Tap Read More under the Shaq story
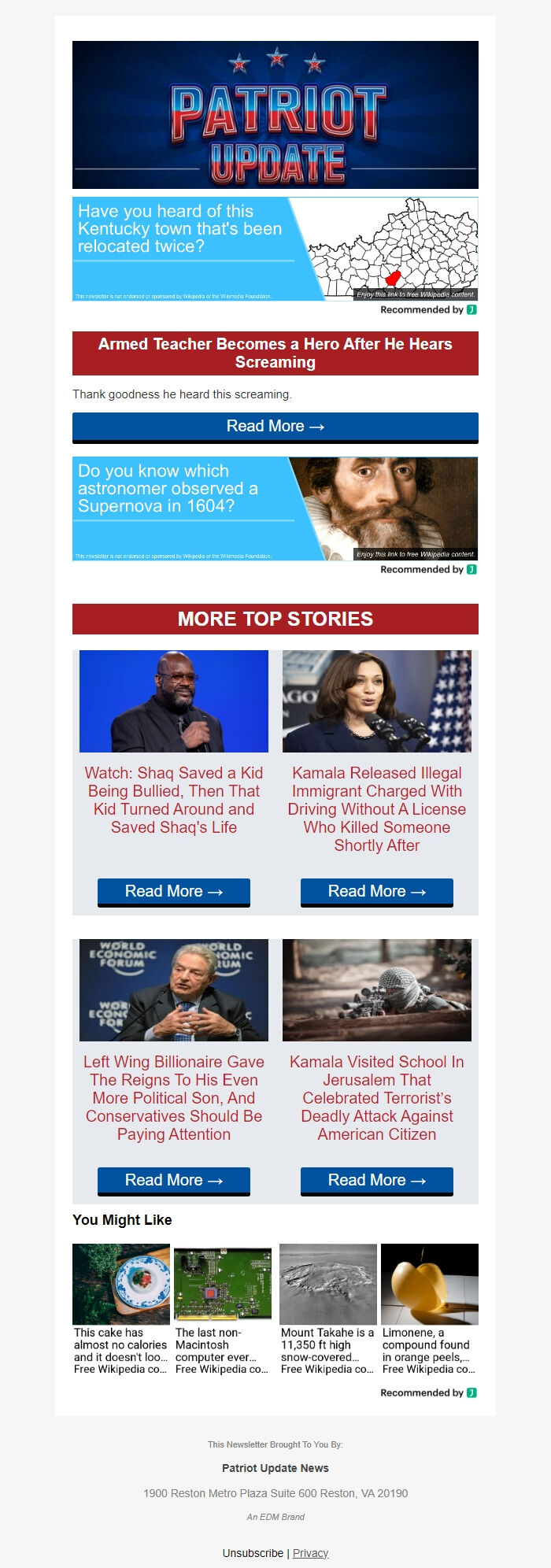The image size is (551, 1568). (x=174, y=891)
